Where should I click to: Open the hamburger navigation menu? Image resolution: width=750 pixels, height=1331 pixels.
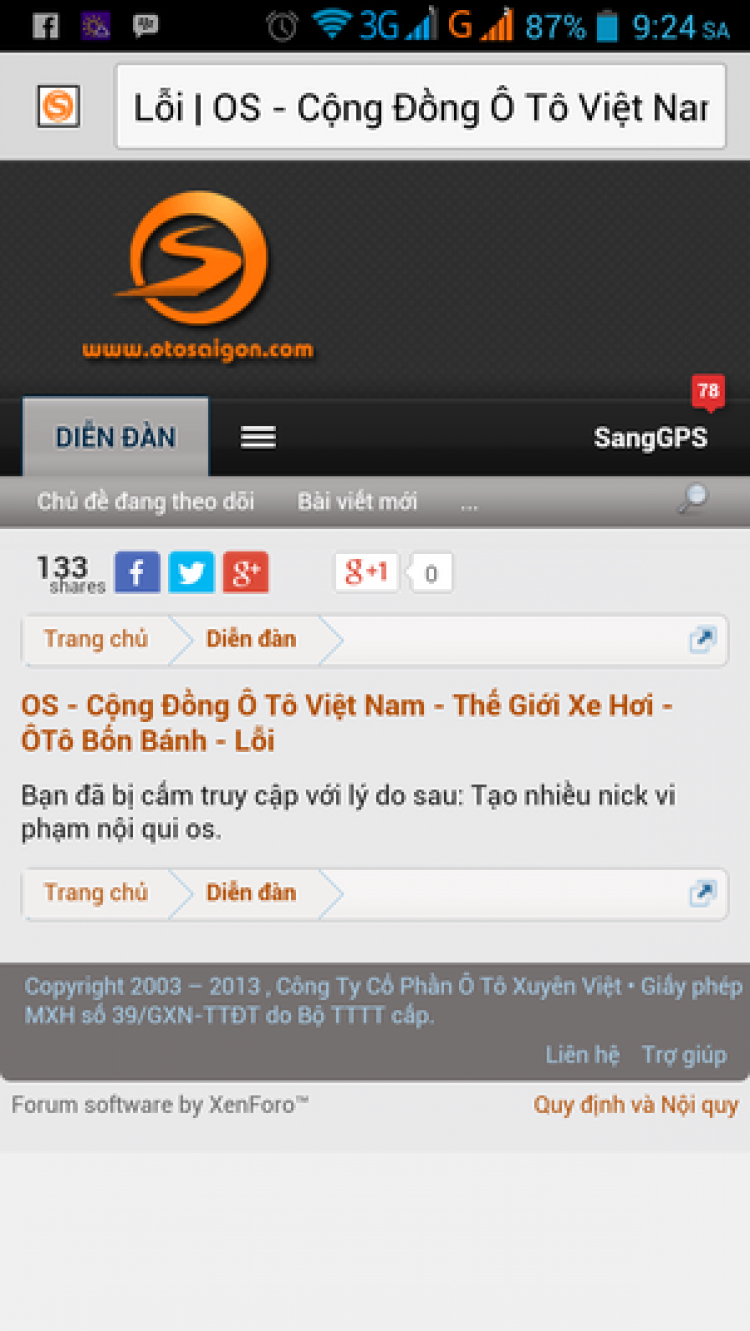[x=258, y=438]
